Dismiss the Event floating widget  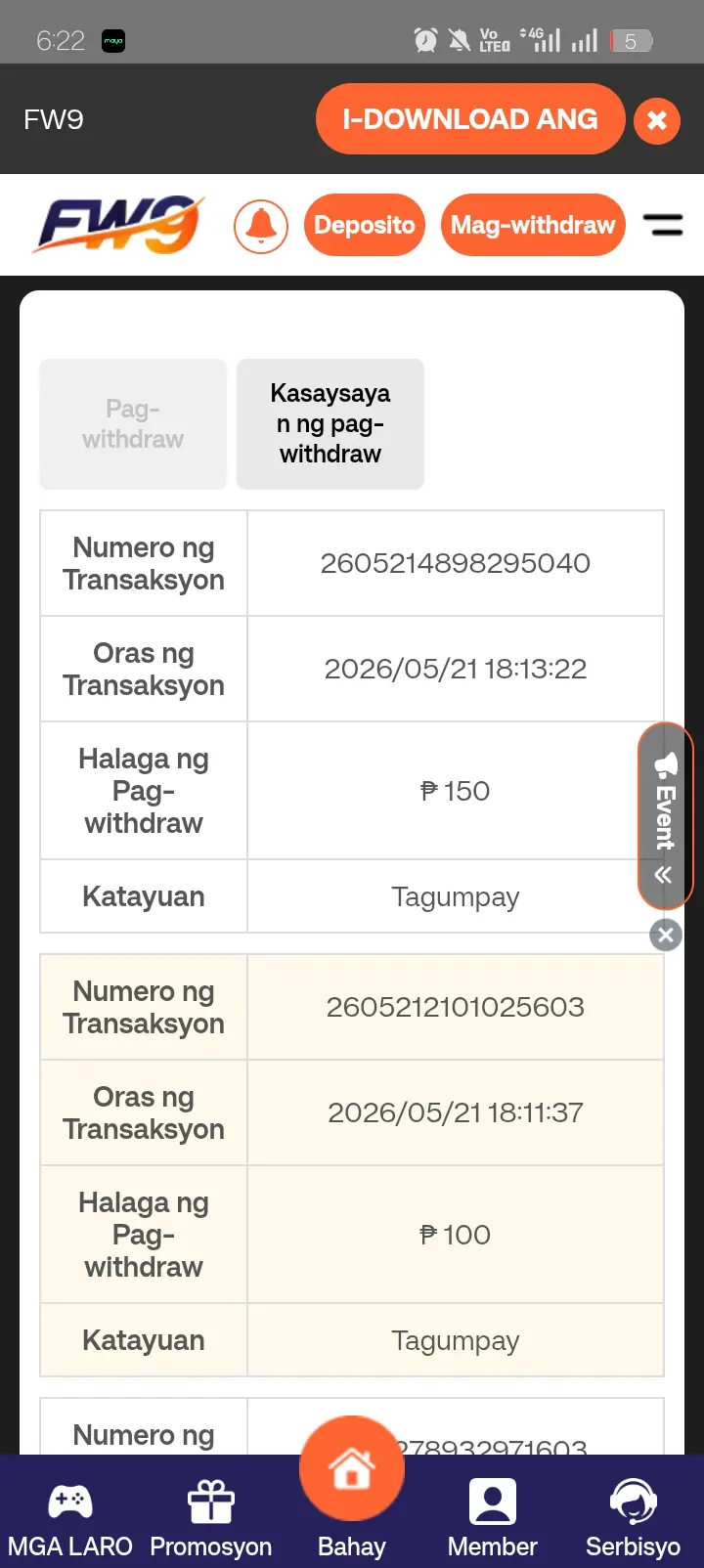point(666,936)
